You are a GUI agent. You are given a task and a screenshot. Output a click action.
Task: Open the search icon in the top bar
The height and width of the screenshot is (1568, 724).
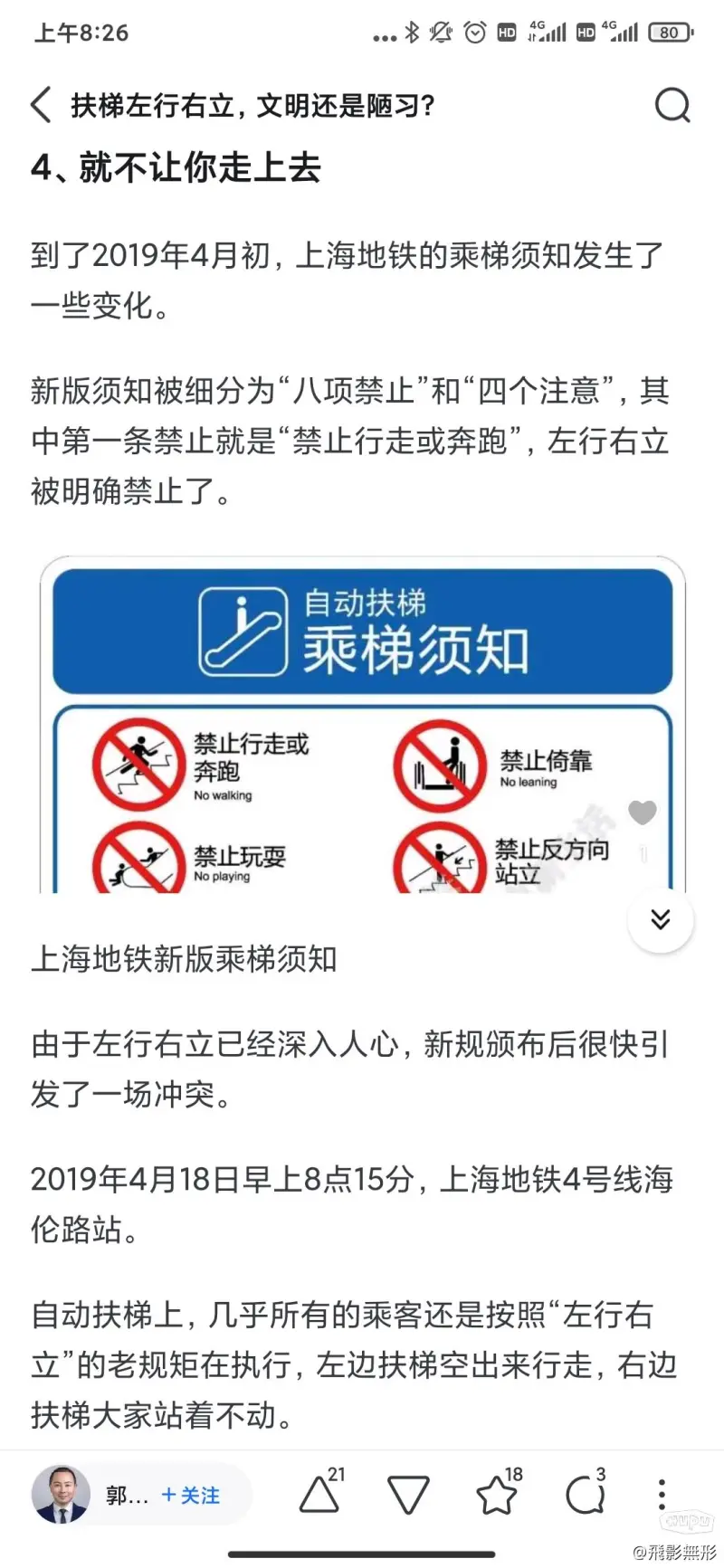tap(672, 106)
